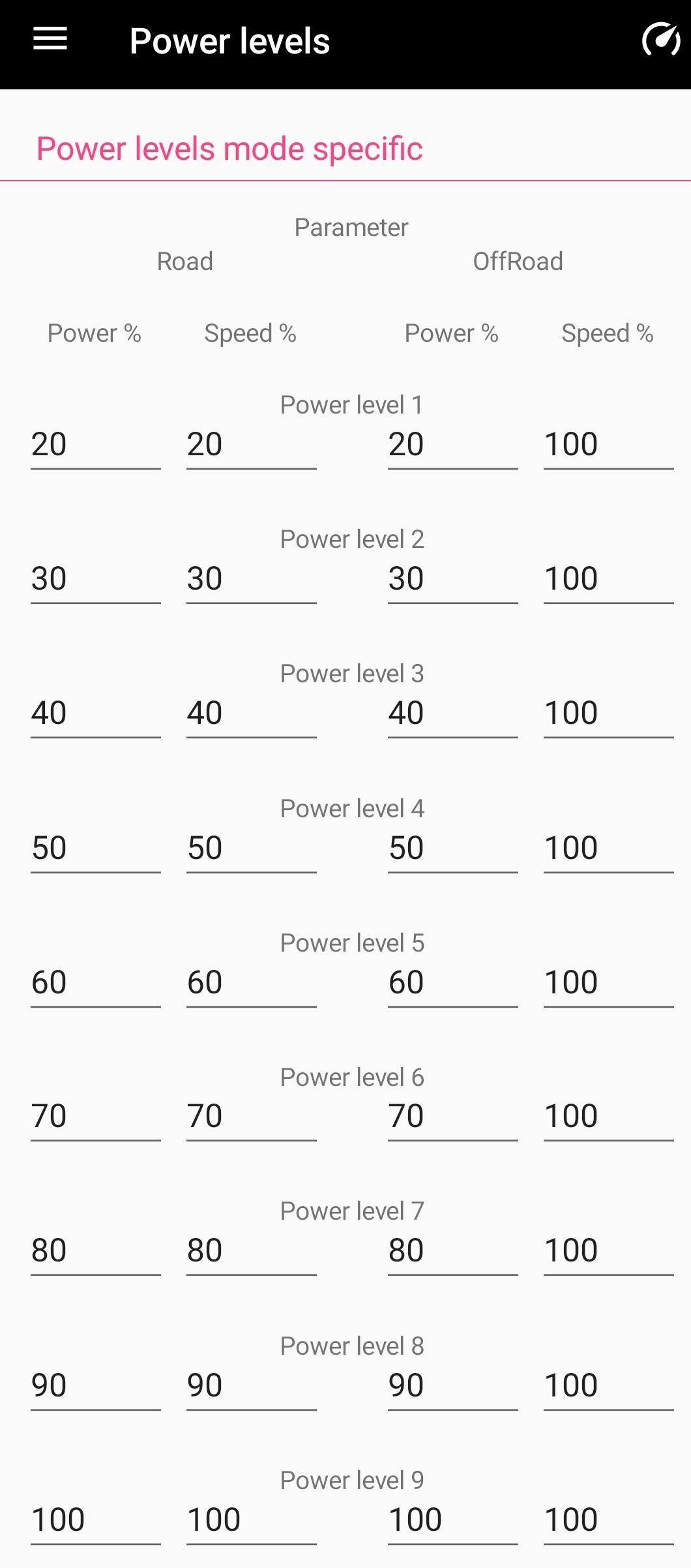Edit Road Speed % for Power level 9
Screen dimensions: 691x1568
(250, 1518)
